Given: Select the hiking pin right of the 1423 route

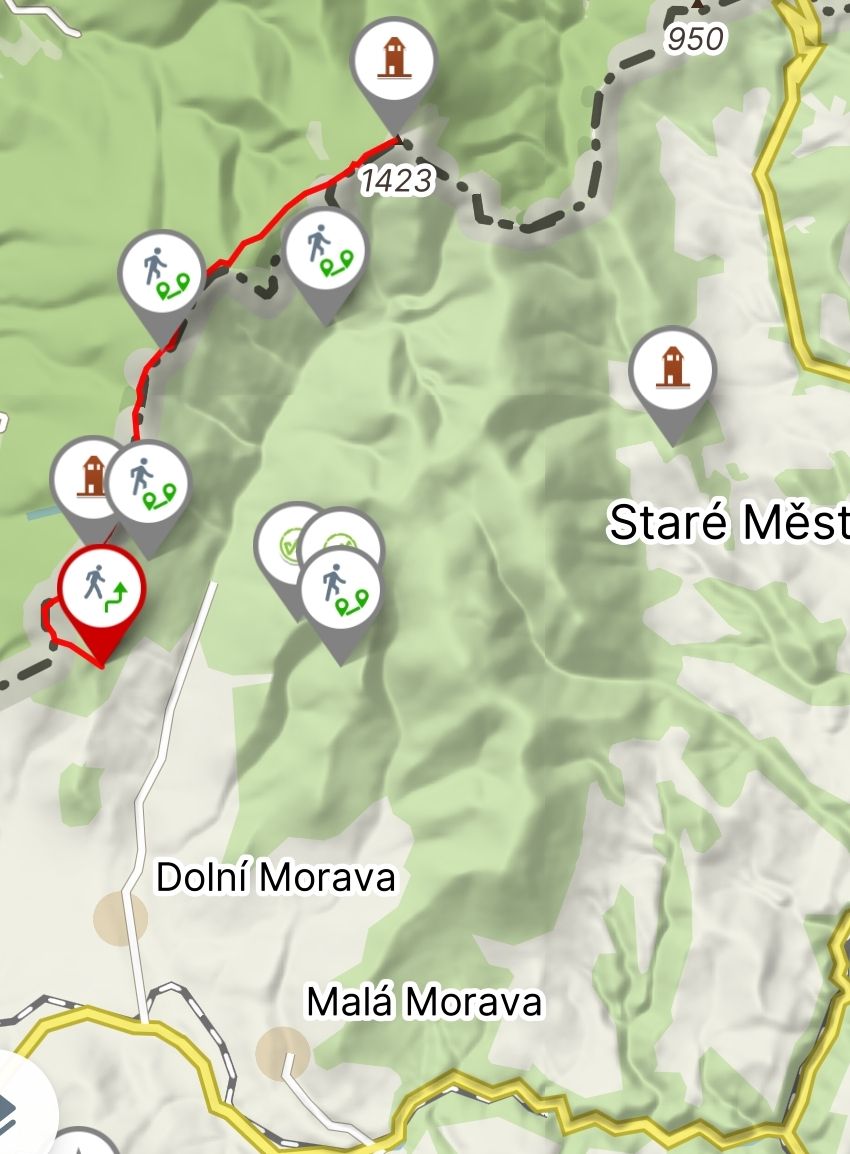Looking at the screenshot, I should tap(325, 250).
